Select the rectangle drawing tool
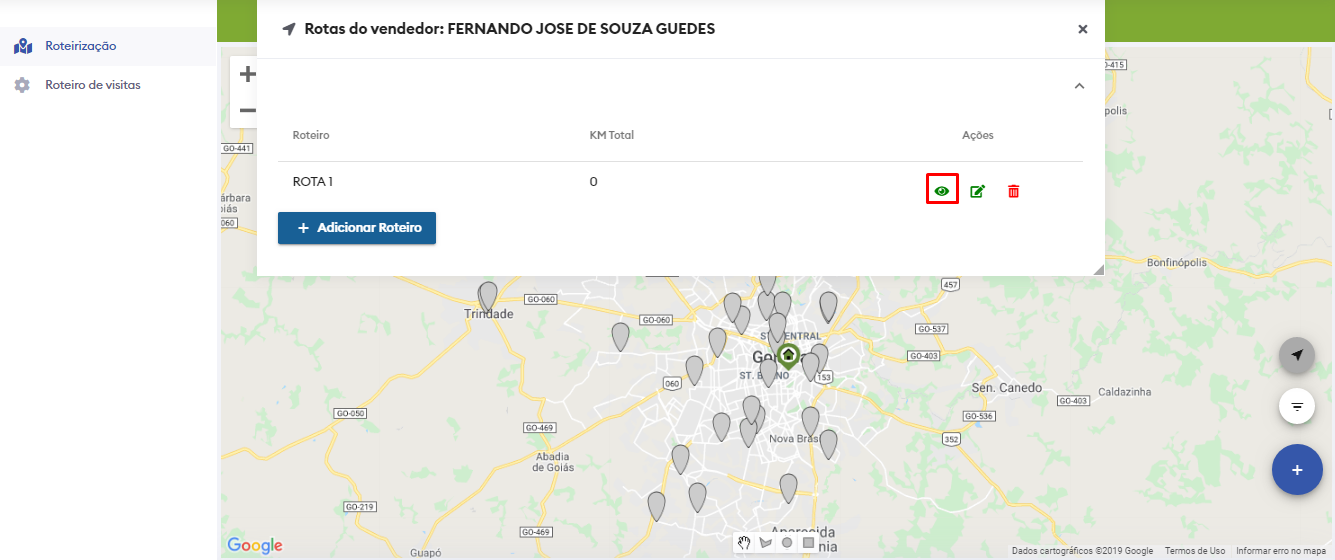The height and width of the screenshot is (560, 1335). click(x=808, y=542)
